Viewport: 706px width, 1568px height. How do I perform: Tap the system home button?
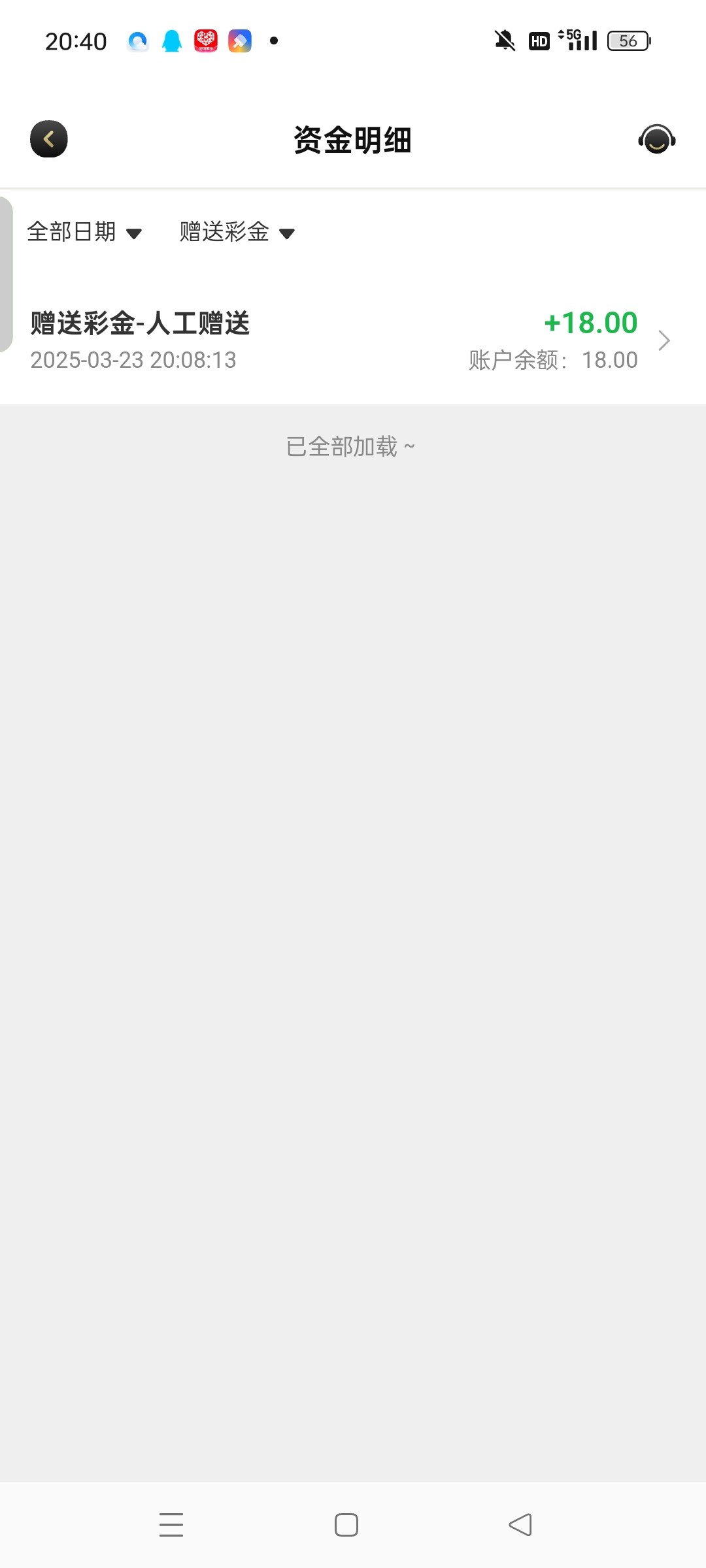(x=346, y=1525)
